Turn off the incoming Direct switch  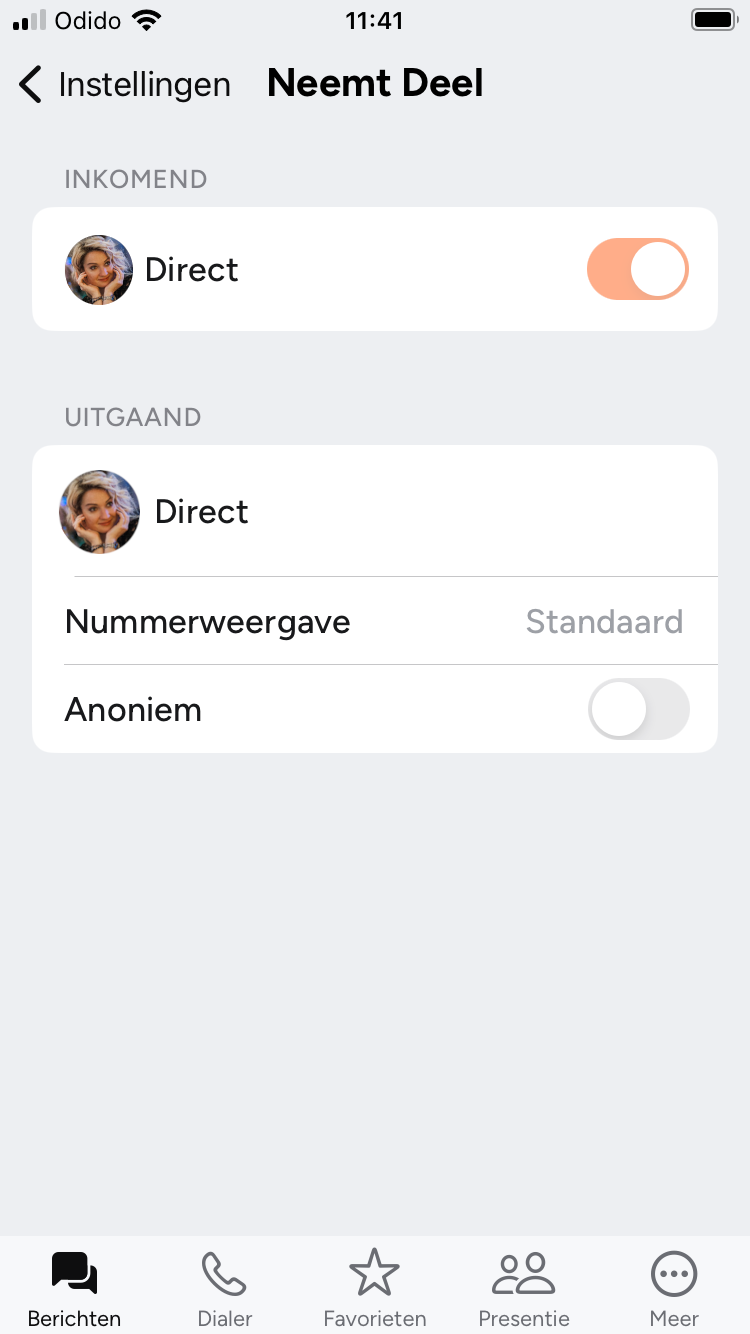638,269
